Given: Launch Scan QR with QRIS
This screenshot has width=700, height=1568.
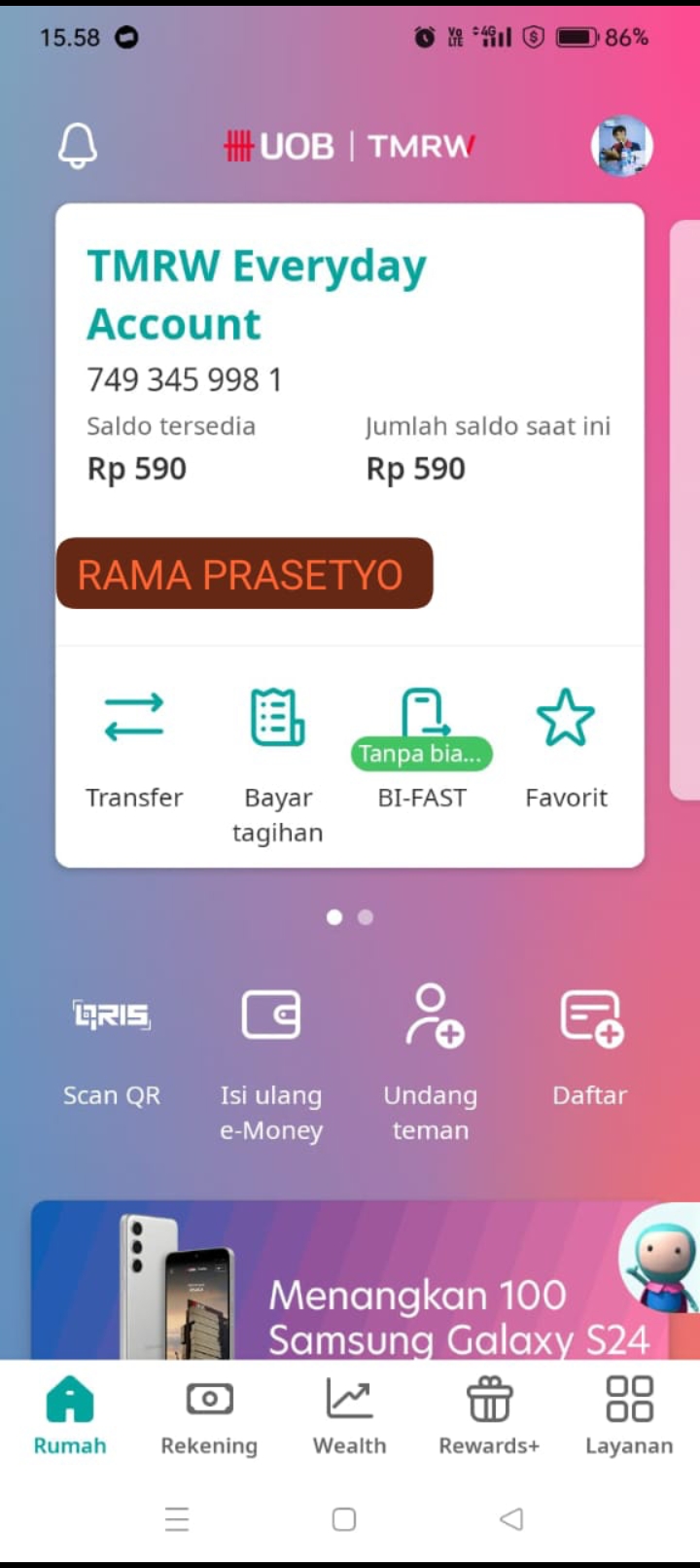Looking at the screenshot, I should tap(112, 1049).
